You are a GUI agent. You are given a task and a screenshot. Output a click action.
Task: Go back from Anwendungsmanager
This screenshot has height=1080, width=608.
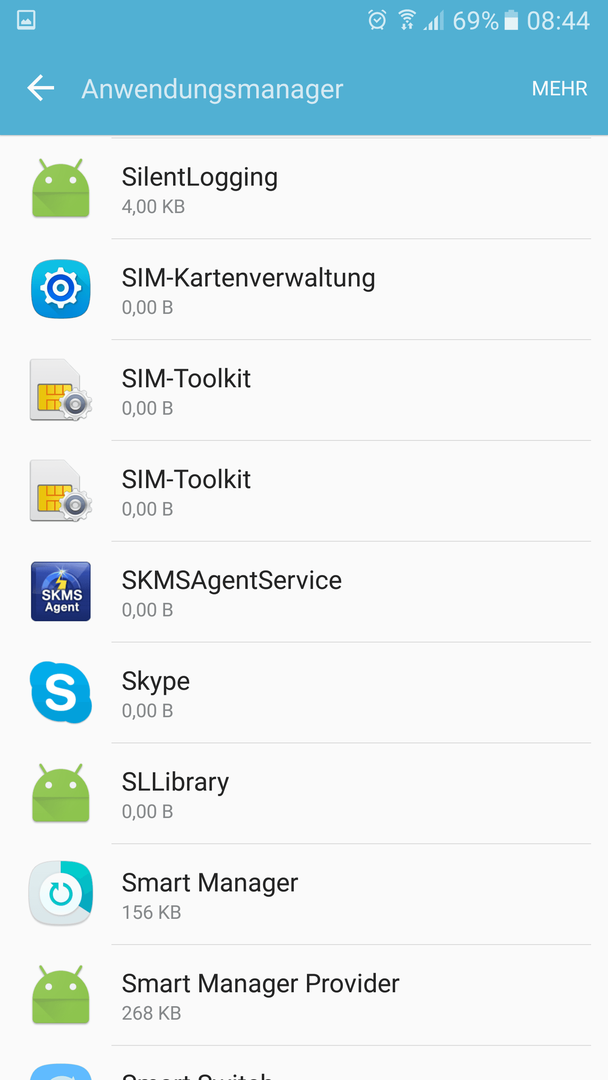click(41, 88)
